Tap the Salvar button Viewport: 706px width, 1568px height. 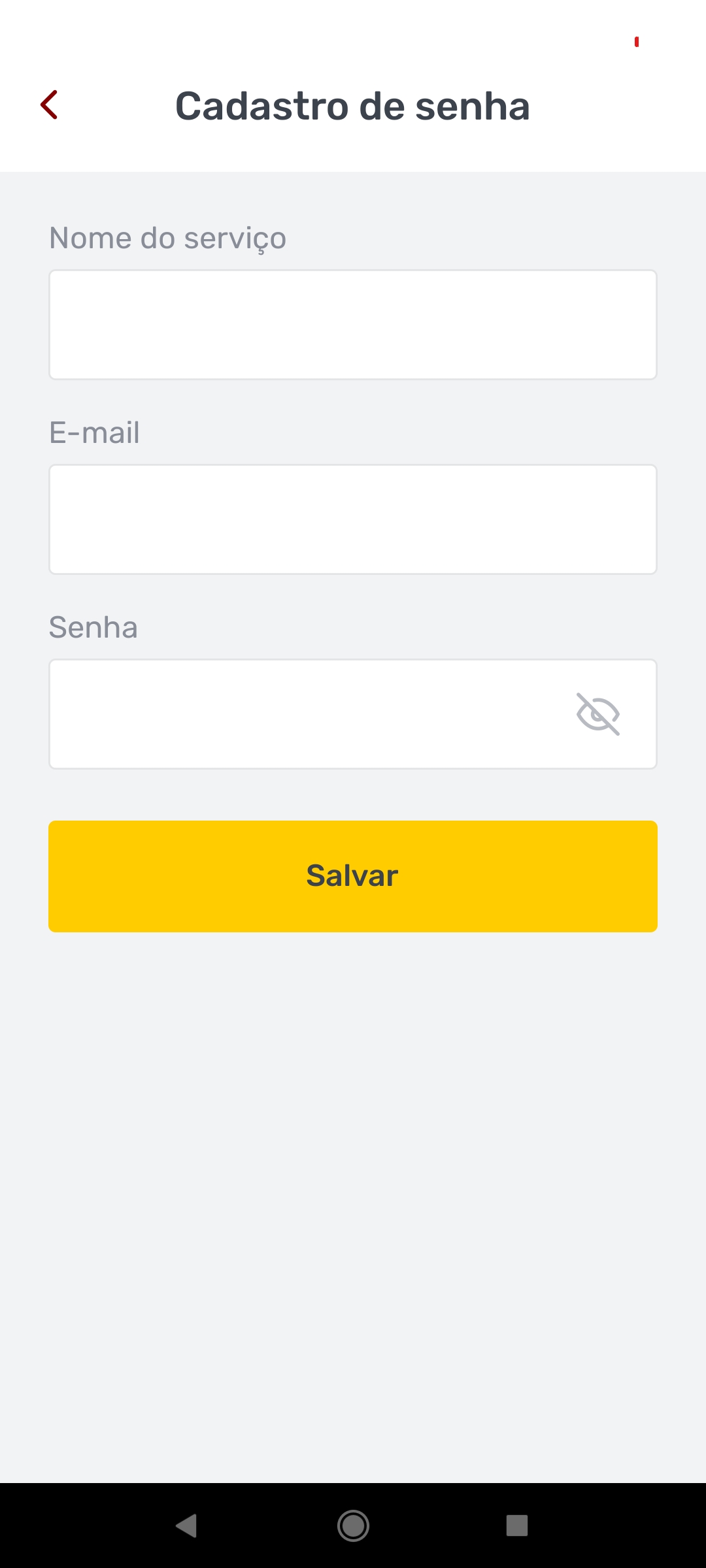[353, 876]
